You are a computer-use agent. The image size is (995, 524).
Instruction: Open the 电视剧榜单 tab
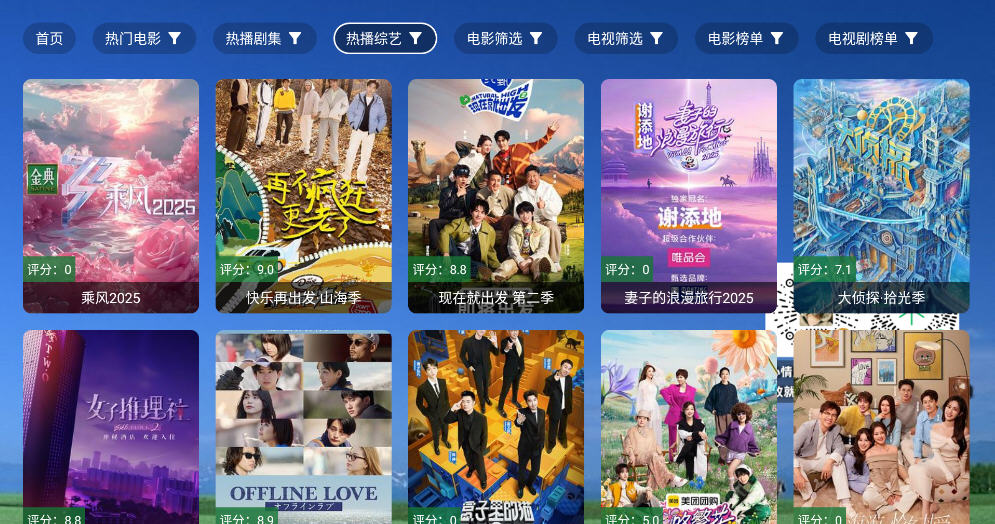(x=873, y=38)
